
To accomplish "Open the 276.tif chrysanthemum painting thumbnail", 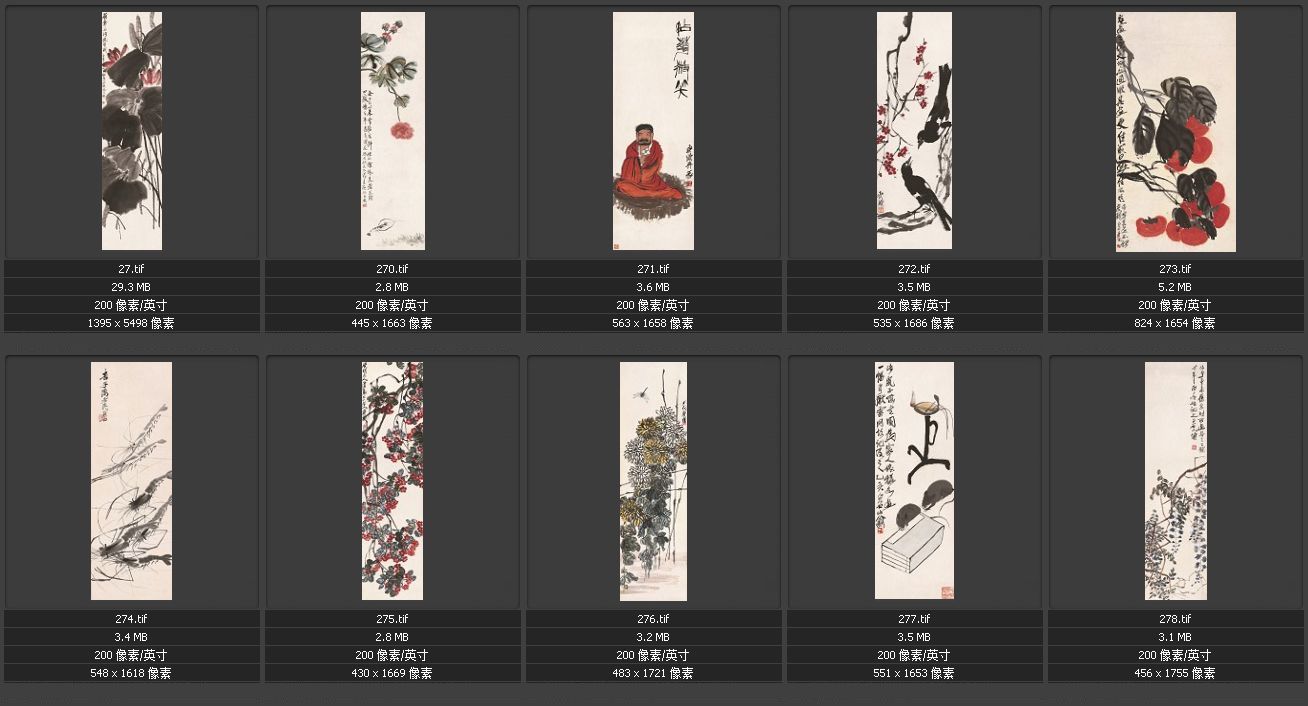I will click(x=653, y=481).
